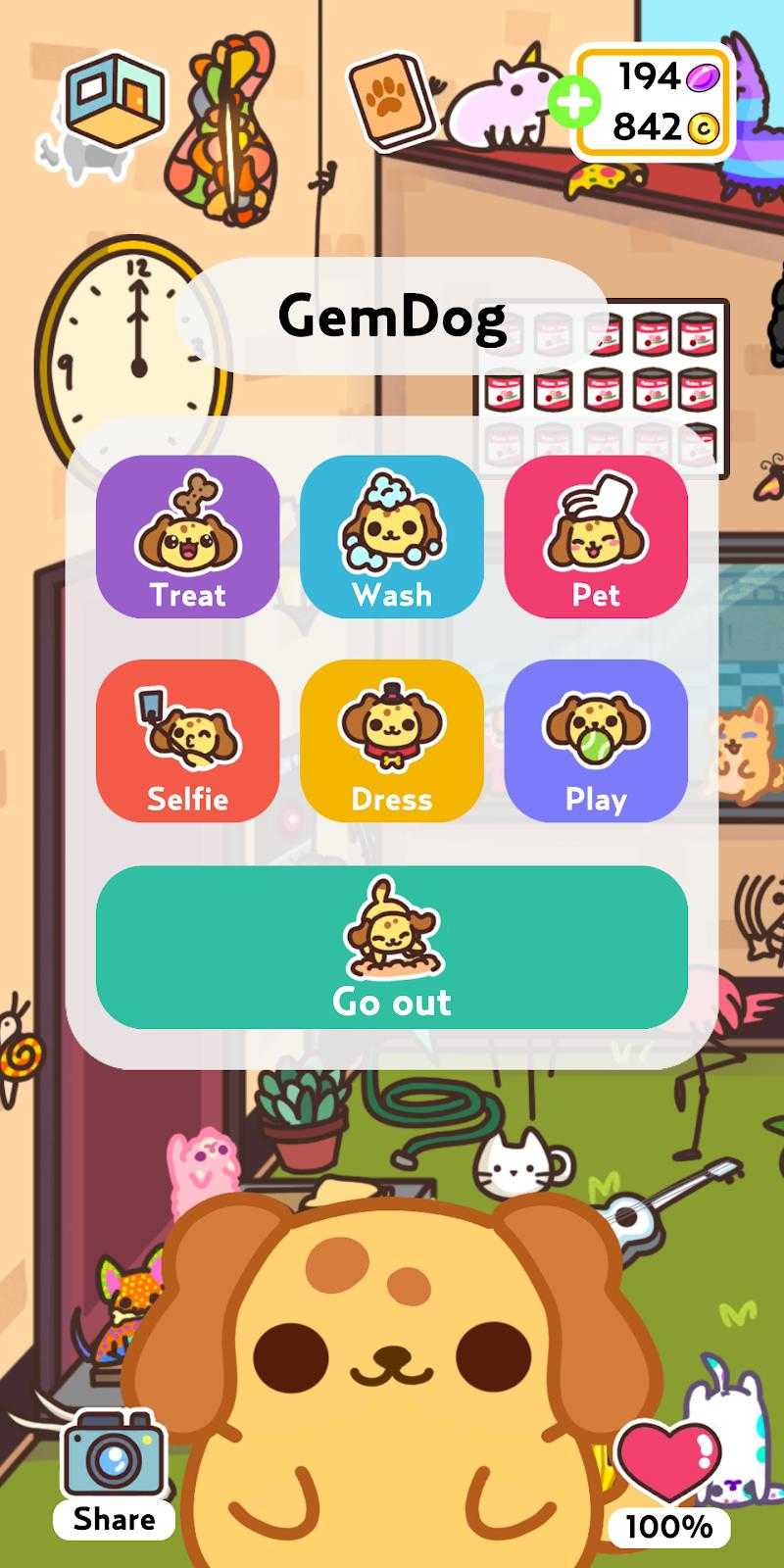Add more gems with the green plus
This screenshot has width=784, height=1568.
pos(573,103)
